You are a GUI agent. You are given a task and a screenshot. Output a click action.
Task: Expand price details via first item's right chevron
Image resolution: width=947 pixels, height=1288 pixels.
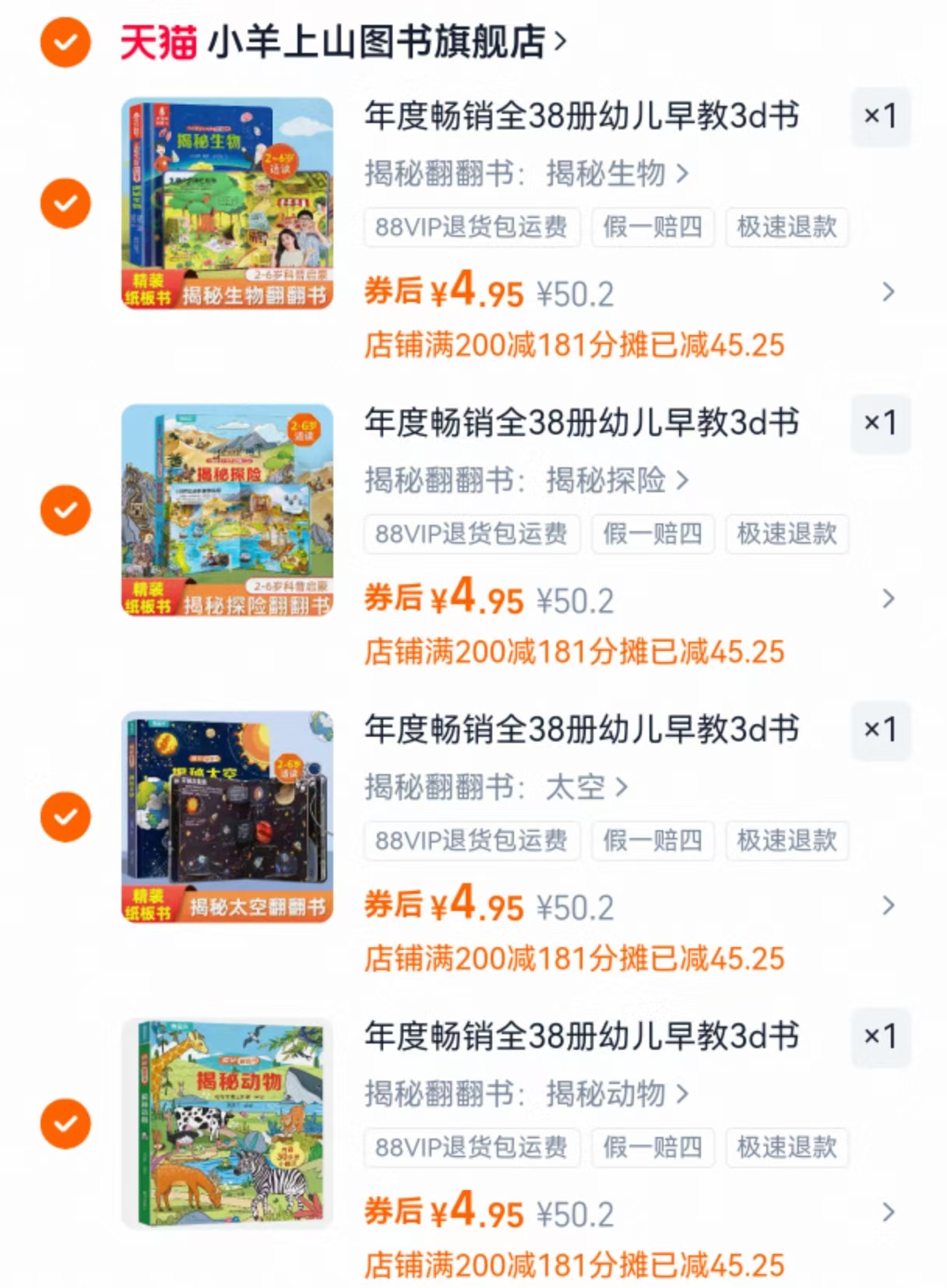point(888,292)
